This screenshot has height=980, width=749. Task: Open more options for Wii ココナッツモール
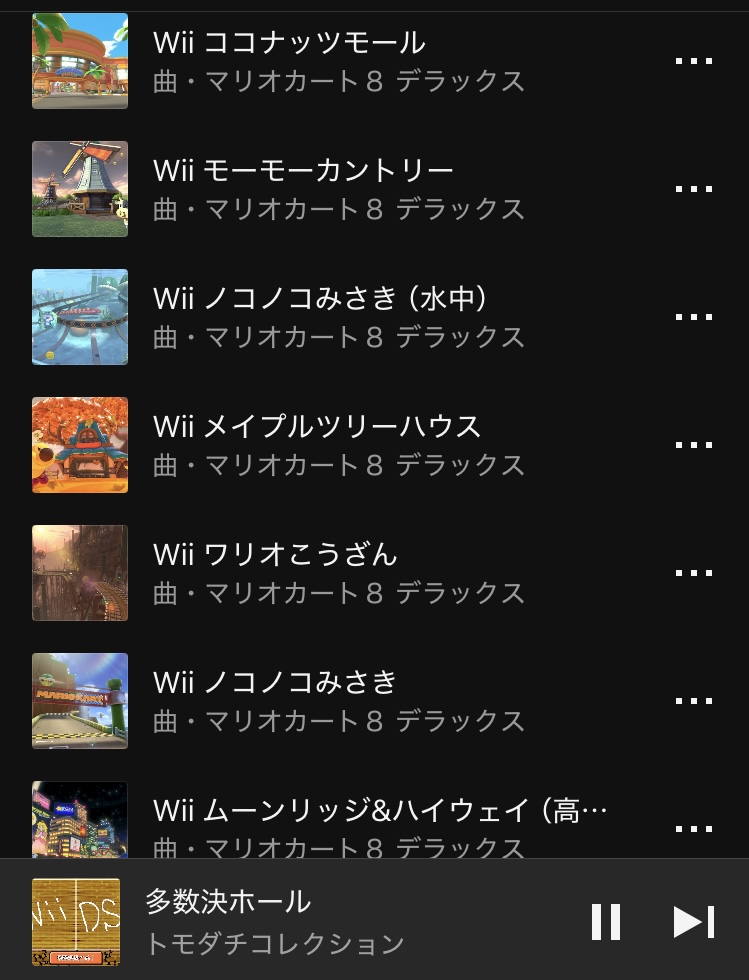pyautogui.click(x=693, y=61)
